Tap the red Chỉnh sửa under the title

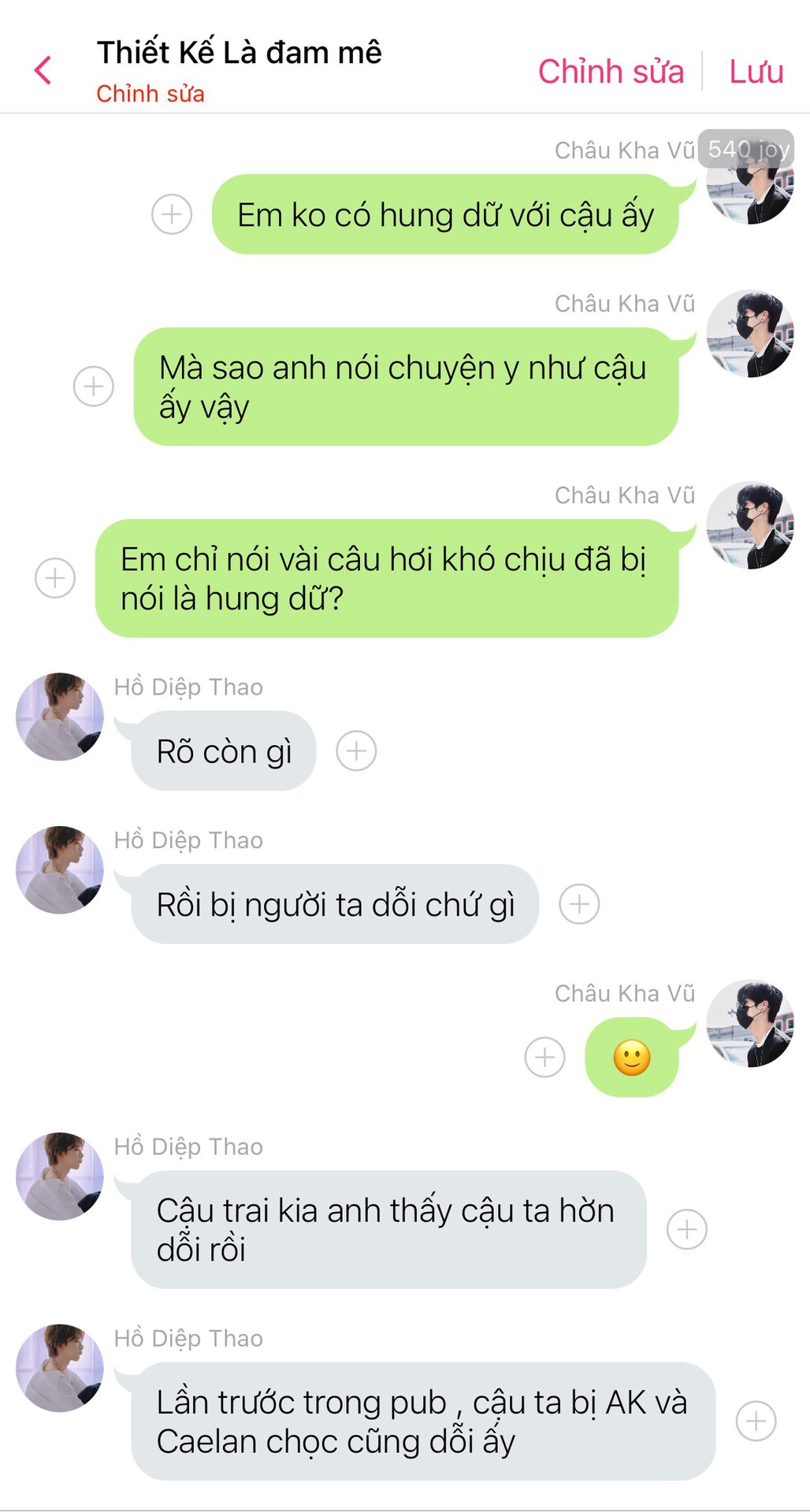pos(150,94)
